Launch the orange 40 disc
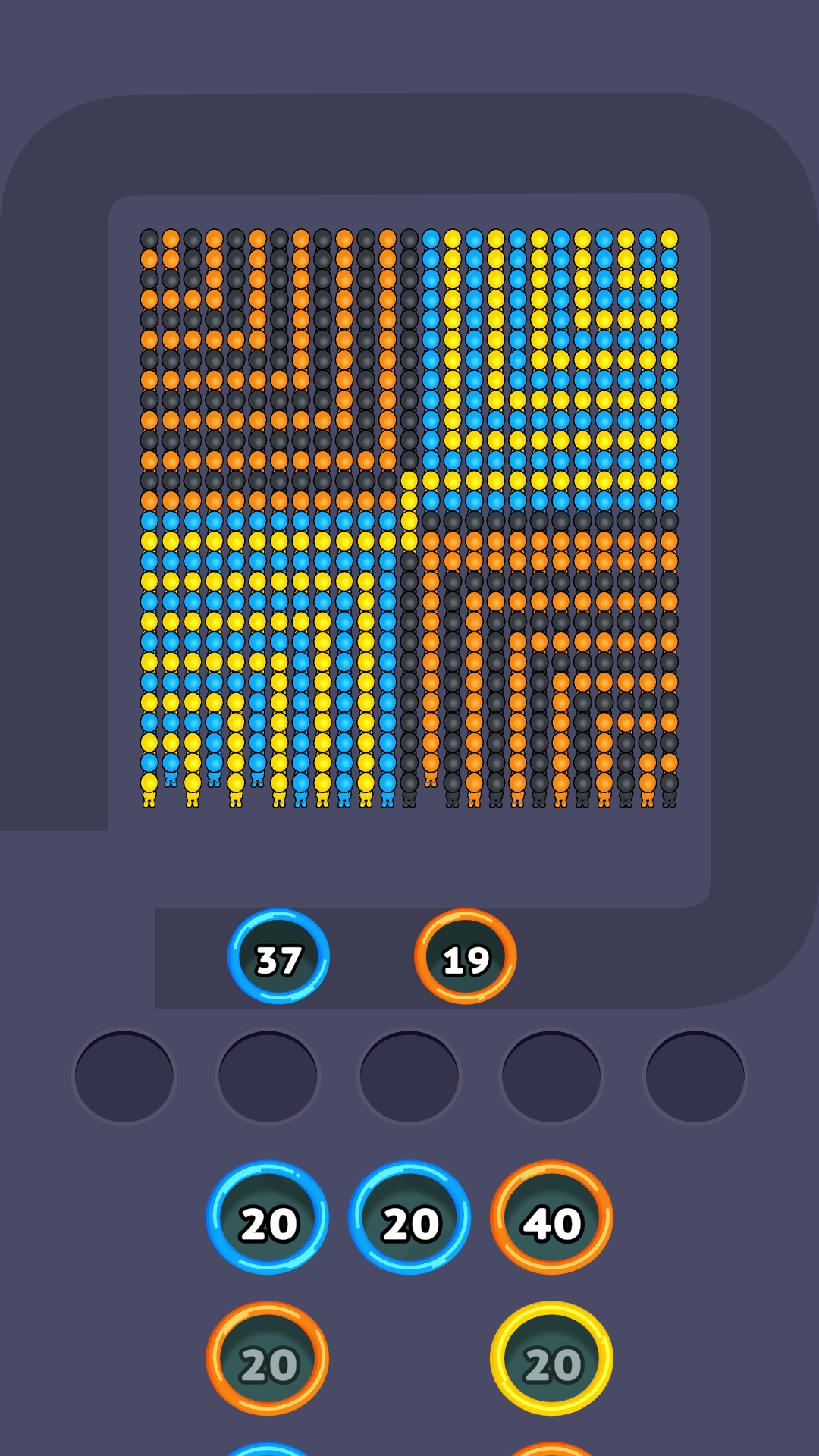 (551, 1218)
